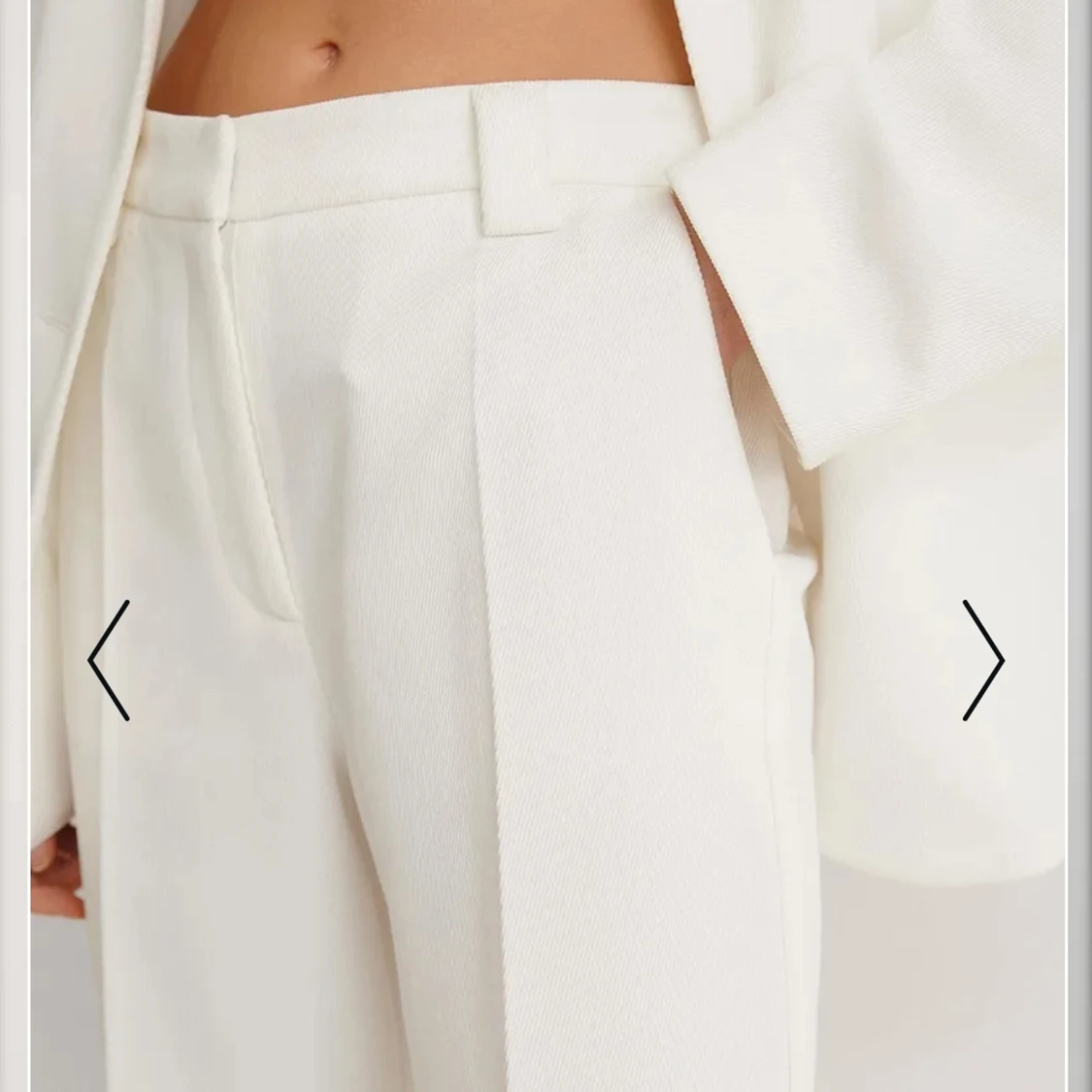
Task: Go to the previous product image
Action: [109, 660]
